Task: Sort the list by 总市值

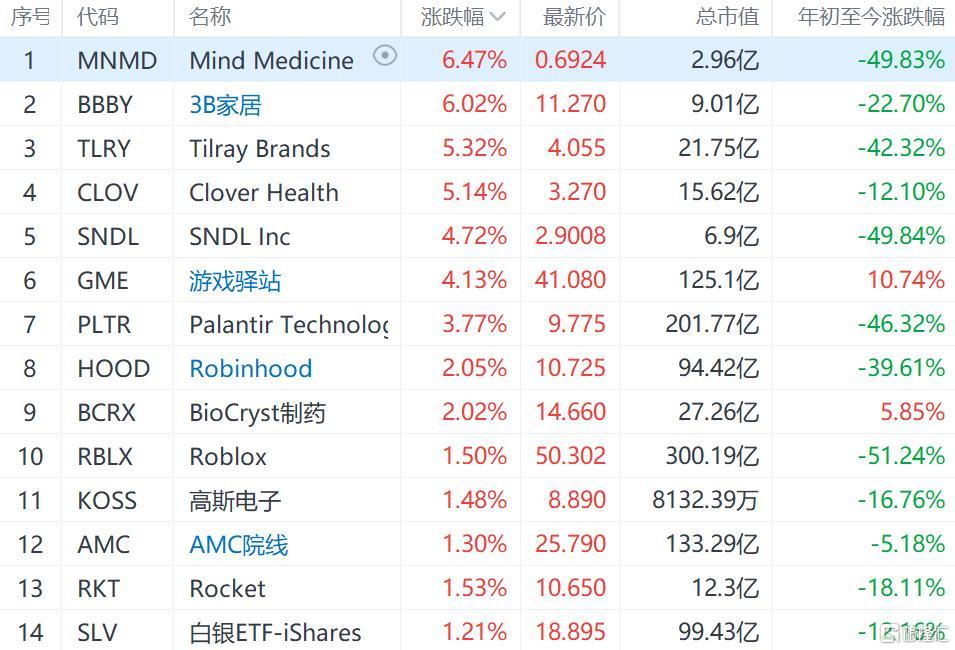Action: pyautogui.click(x=726, y=16)
